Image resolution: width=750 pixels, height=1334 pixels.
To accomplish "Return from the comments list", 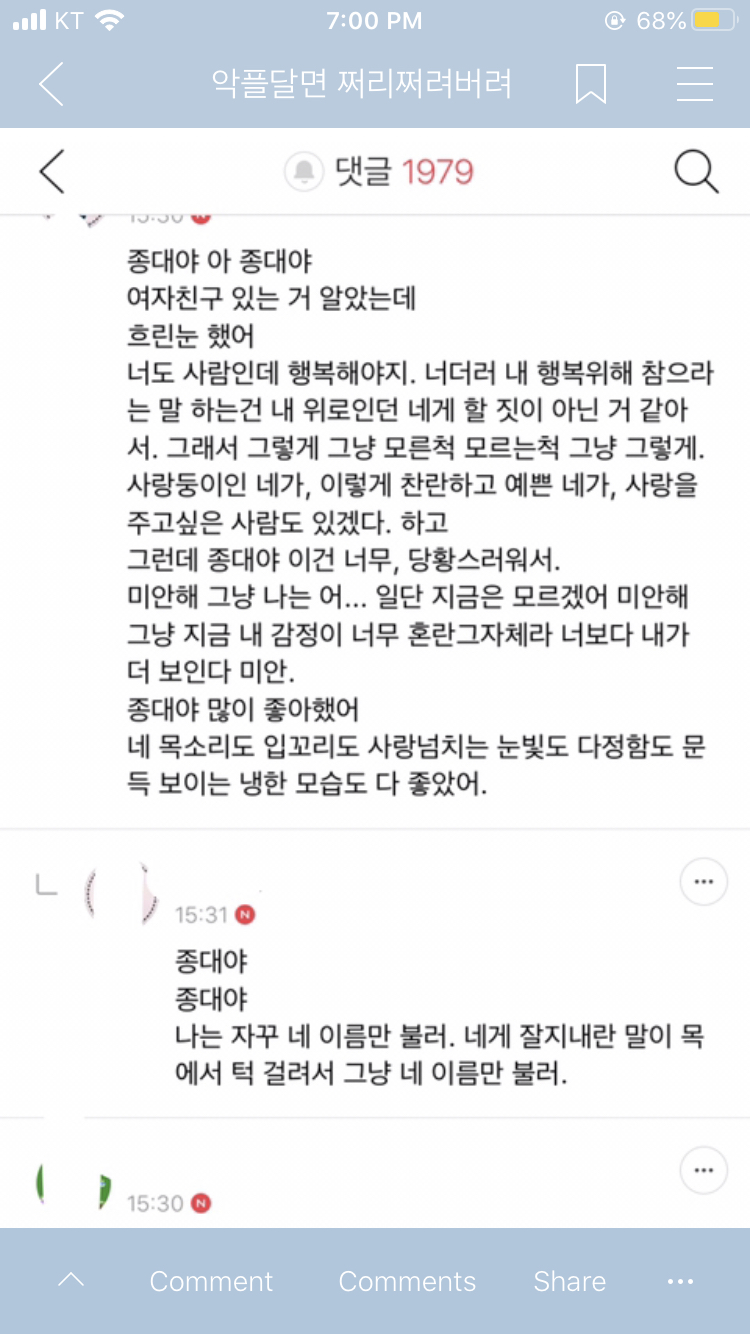I will click(52, 172).
